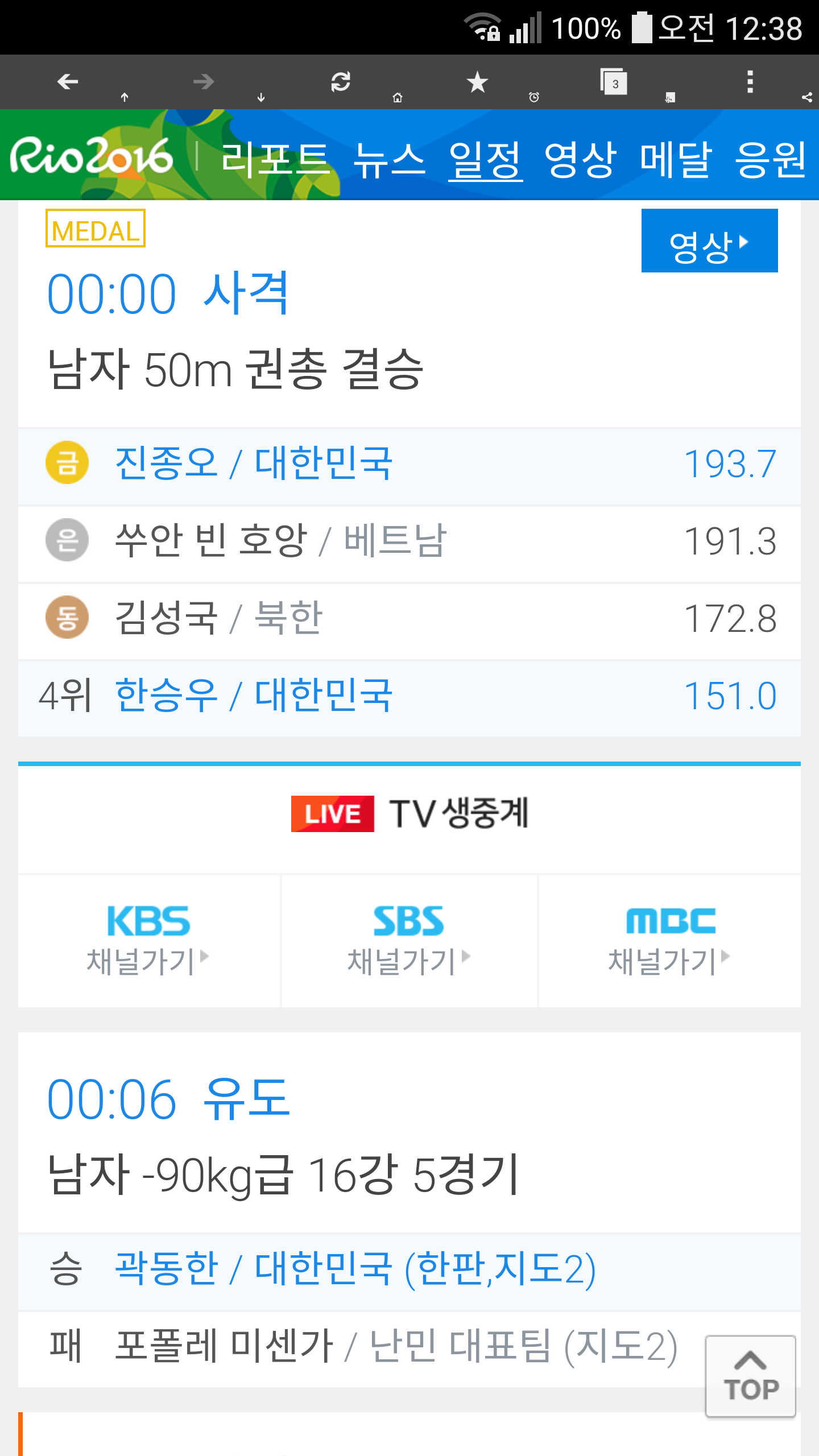Screen dimensions: 819x1456
Task: Switch to the 뉴스 tab
Action: click(390, 159)
